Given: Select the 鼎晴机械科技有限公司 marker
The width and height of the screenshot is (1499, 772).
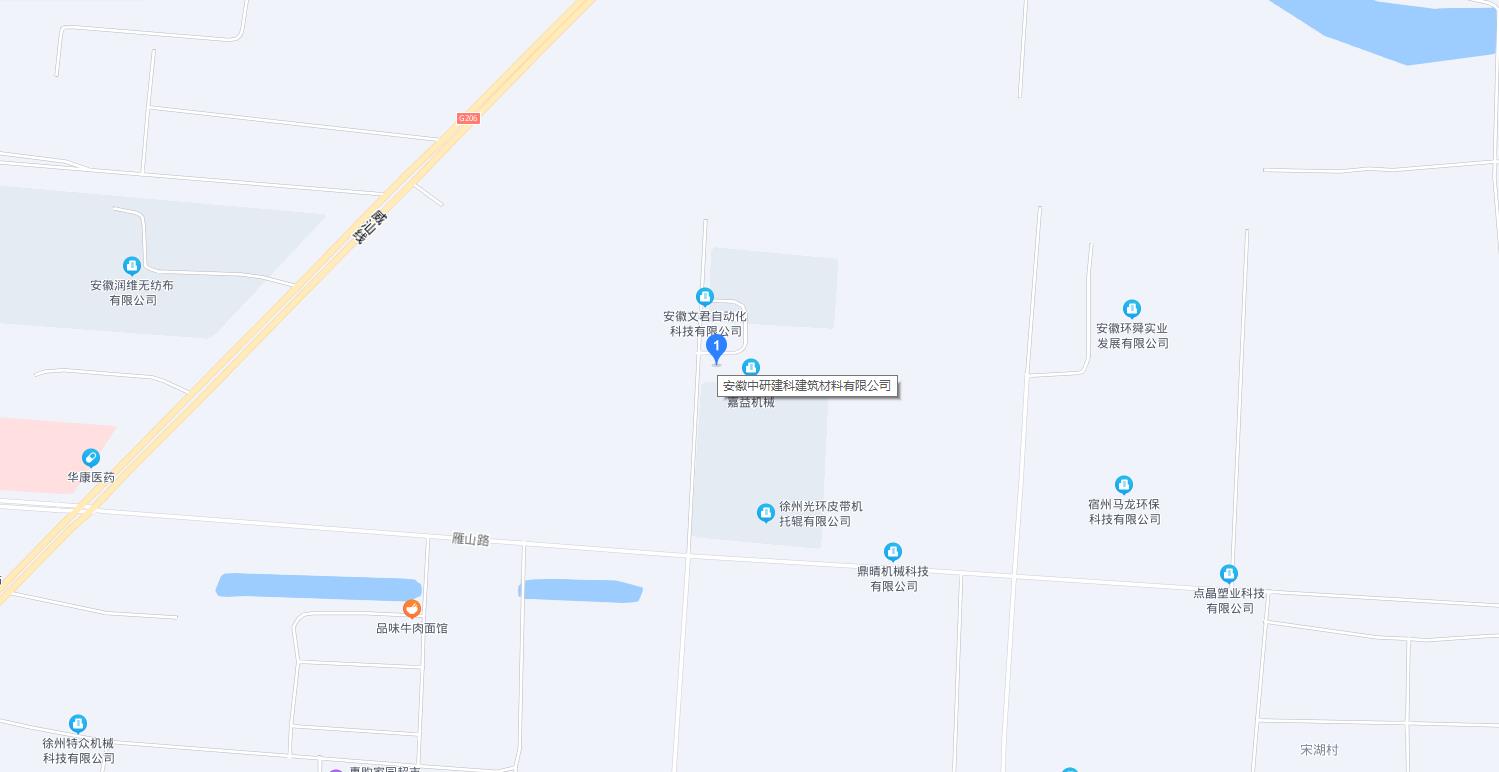Looking at the screenshot, I should [893, 552].
